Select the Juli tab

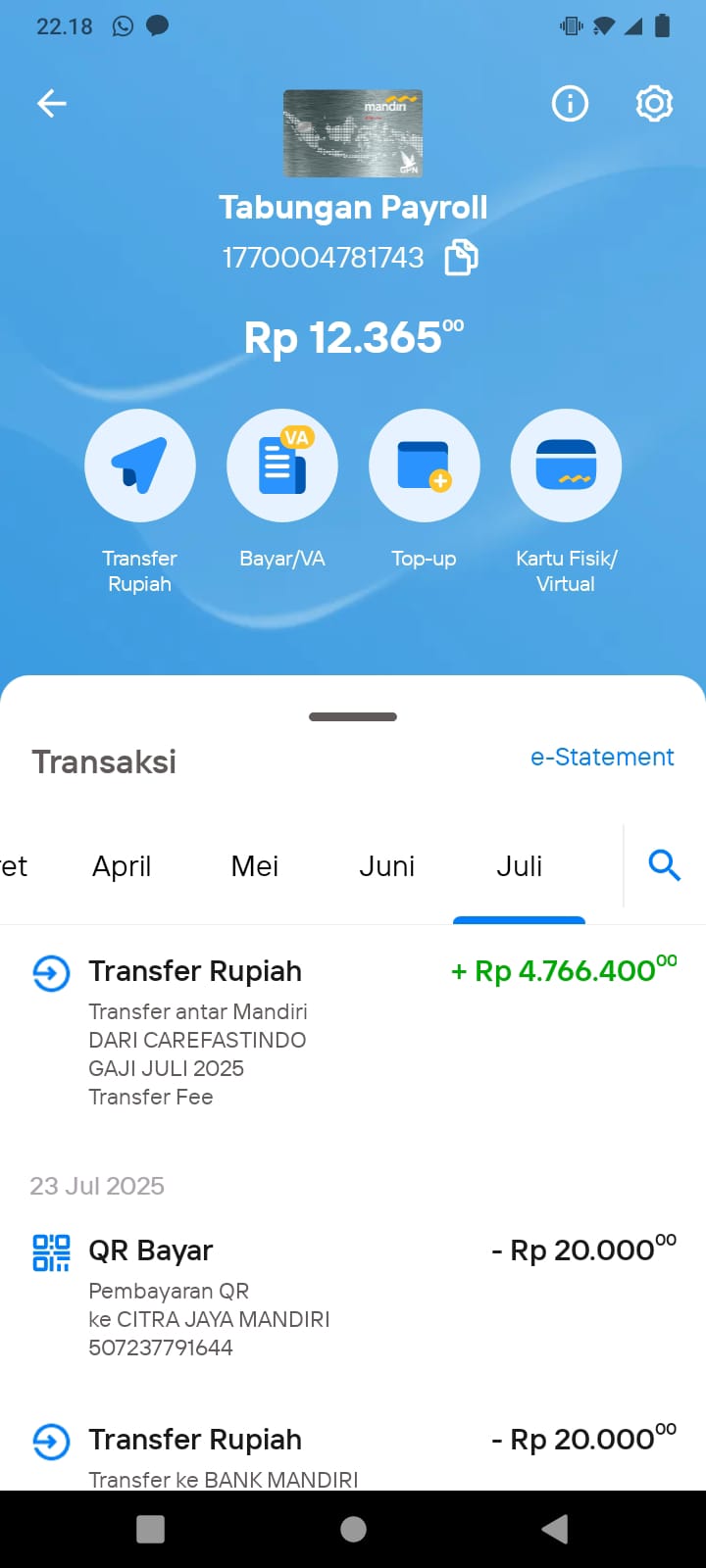click(519, 866)
